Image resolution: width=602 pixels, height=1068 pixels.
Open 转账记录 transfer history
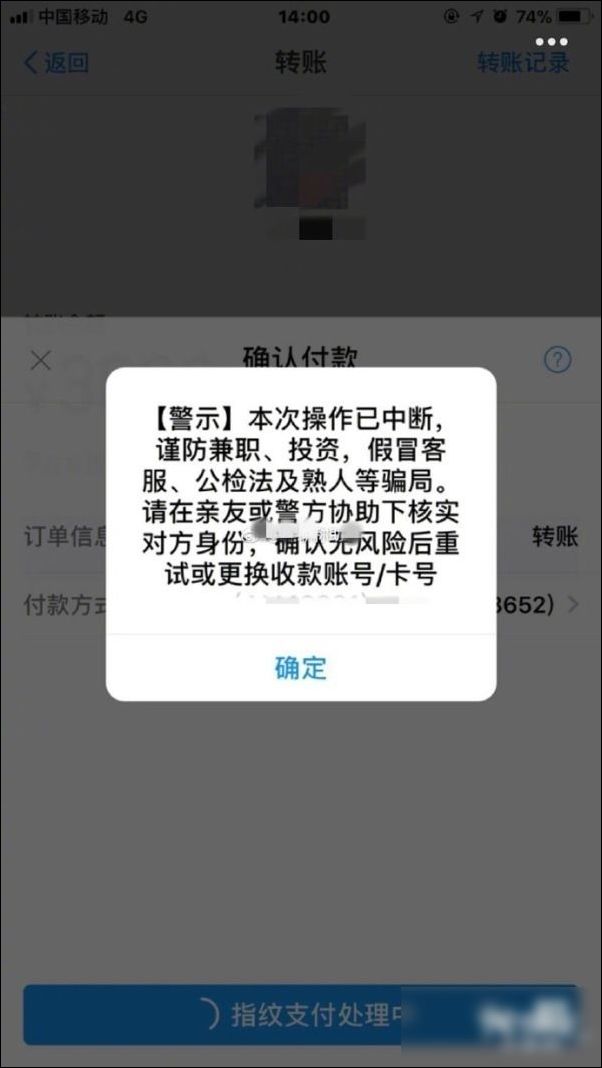[523, 62]
